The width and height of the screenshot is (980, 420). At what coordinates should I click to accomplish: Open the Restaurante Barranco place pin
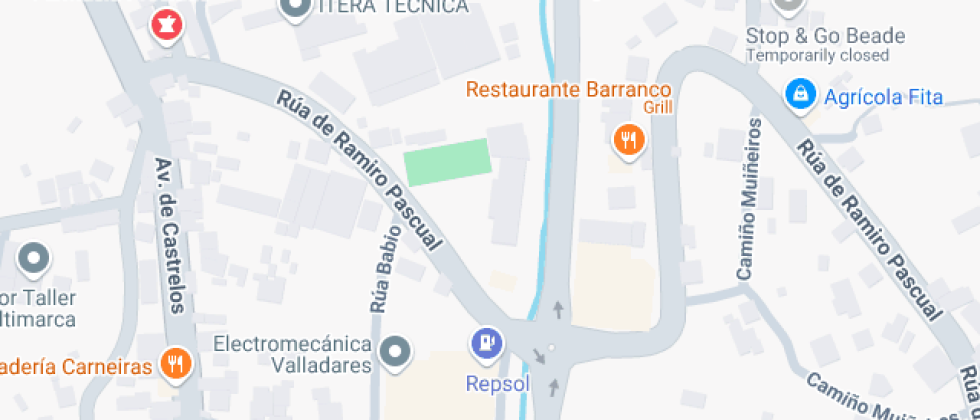(x=628, y=140)
